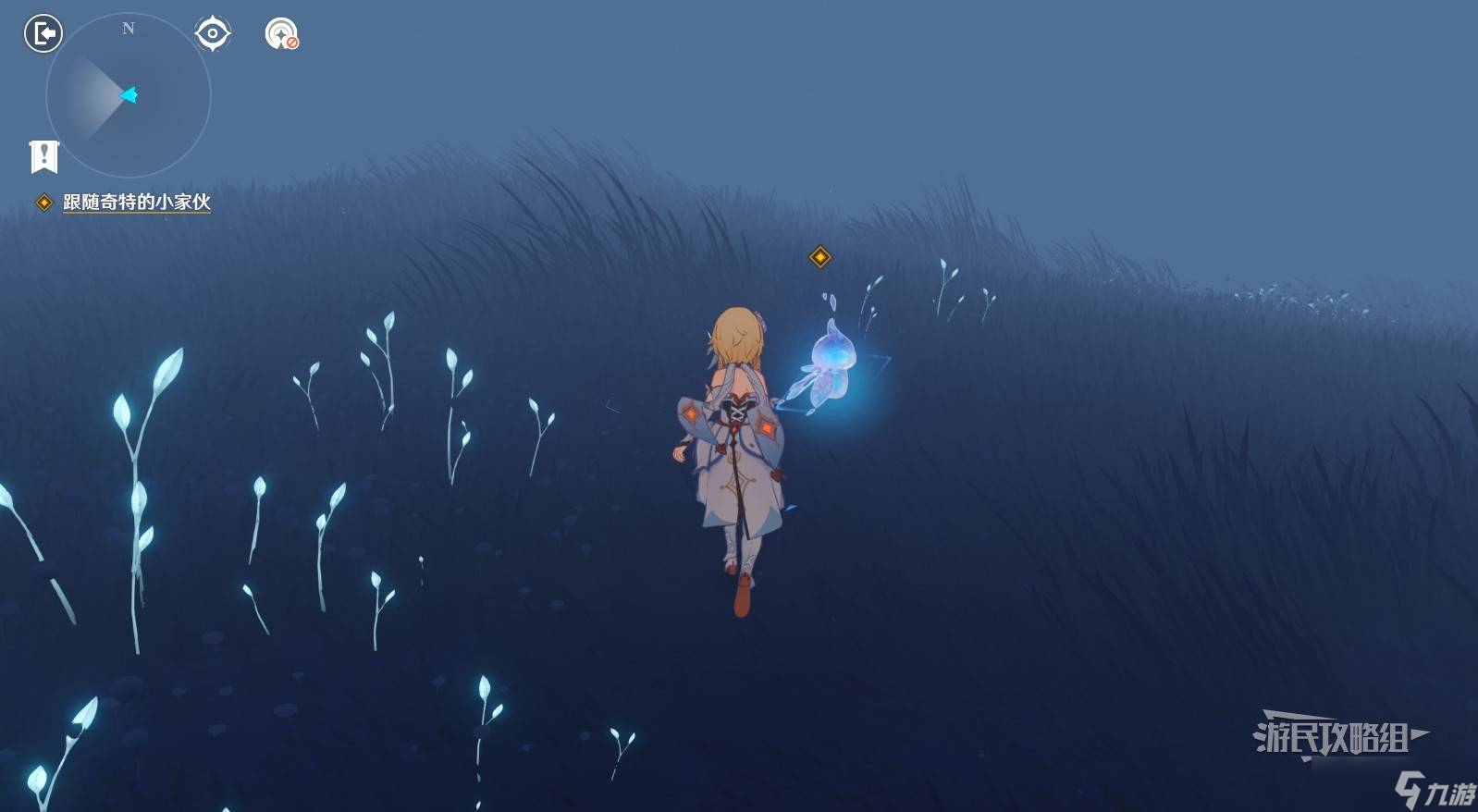Open the minimap
The width and height of the screenshot is (1478, 812).
point(128,95)
